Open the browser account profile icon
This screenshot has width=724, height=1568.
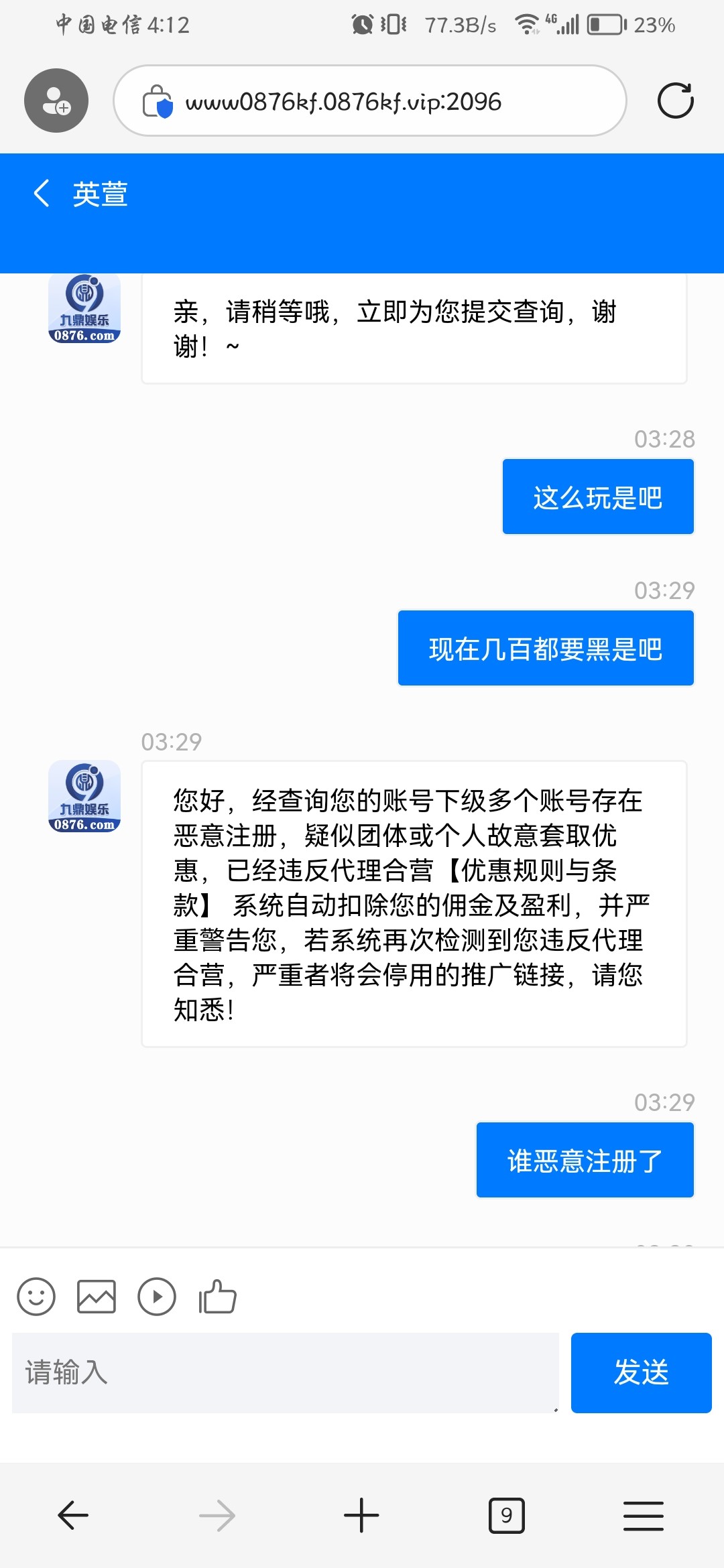[56, 101]
